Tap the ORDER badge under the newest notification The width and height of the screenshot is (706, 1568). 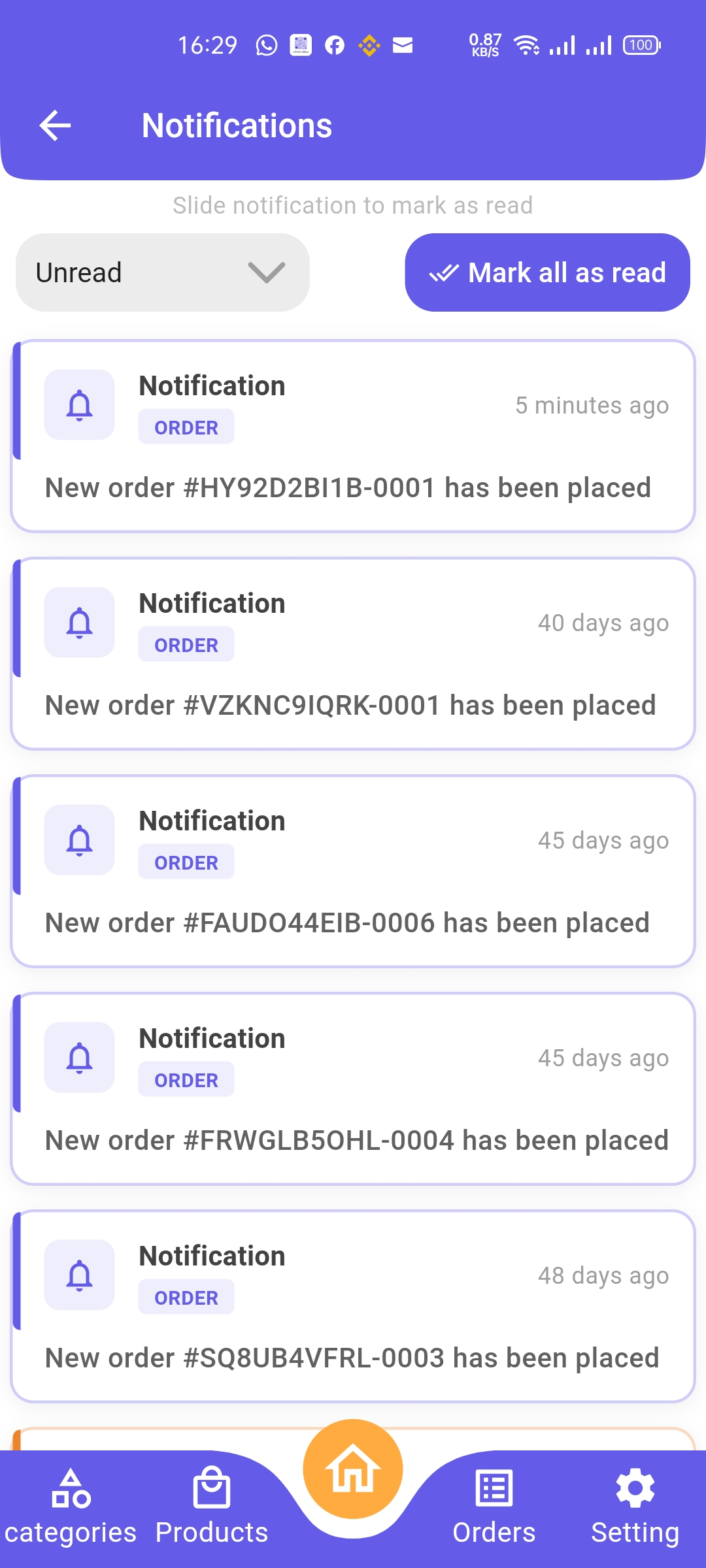tap(186, 427)
